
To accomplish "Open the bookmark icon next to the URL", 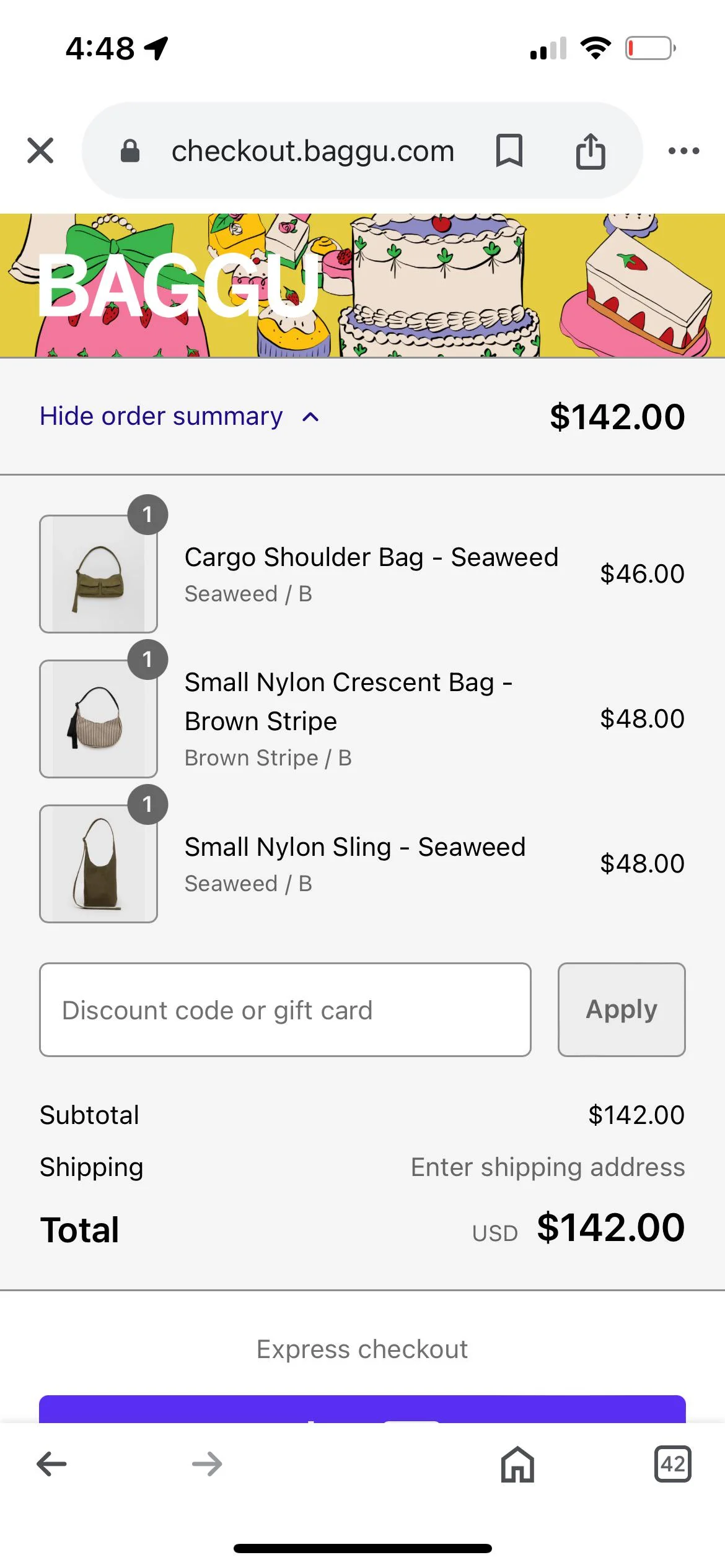I will click(x=510, y=150).
